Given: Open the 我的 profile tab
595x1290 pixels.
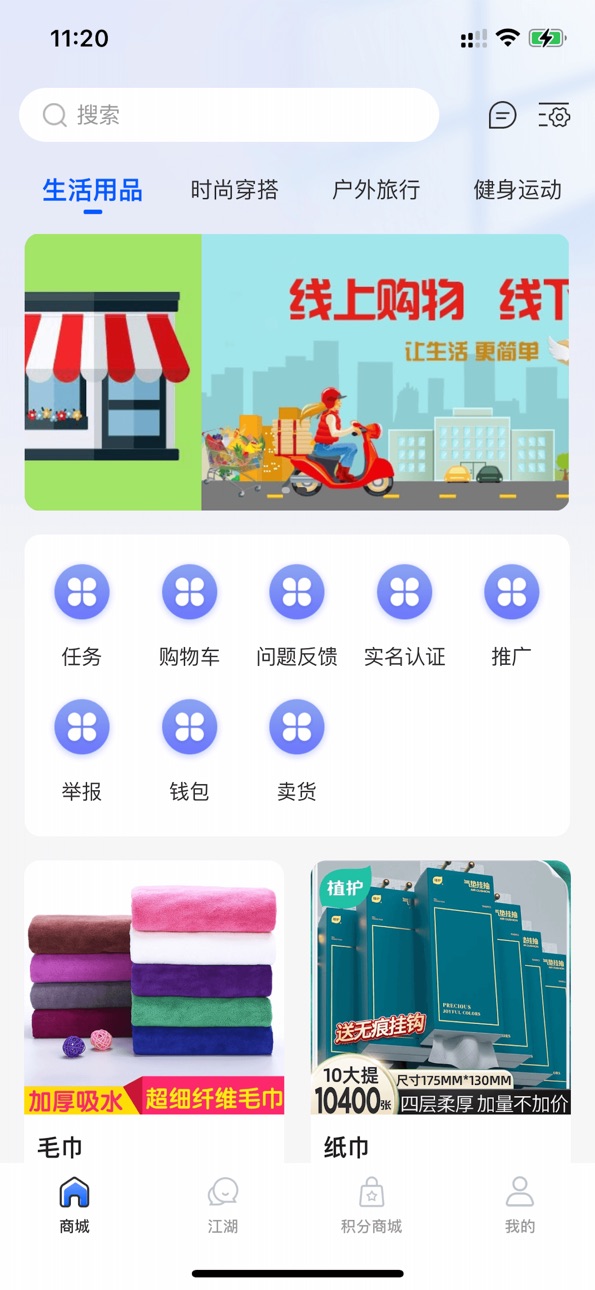Looking at the screenshot, I should click(x=520, y=1205).
